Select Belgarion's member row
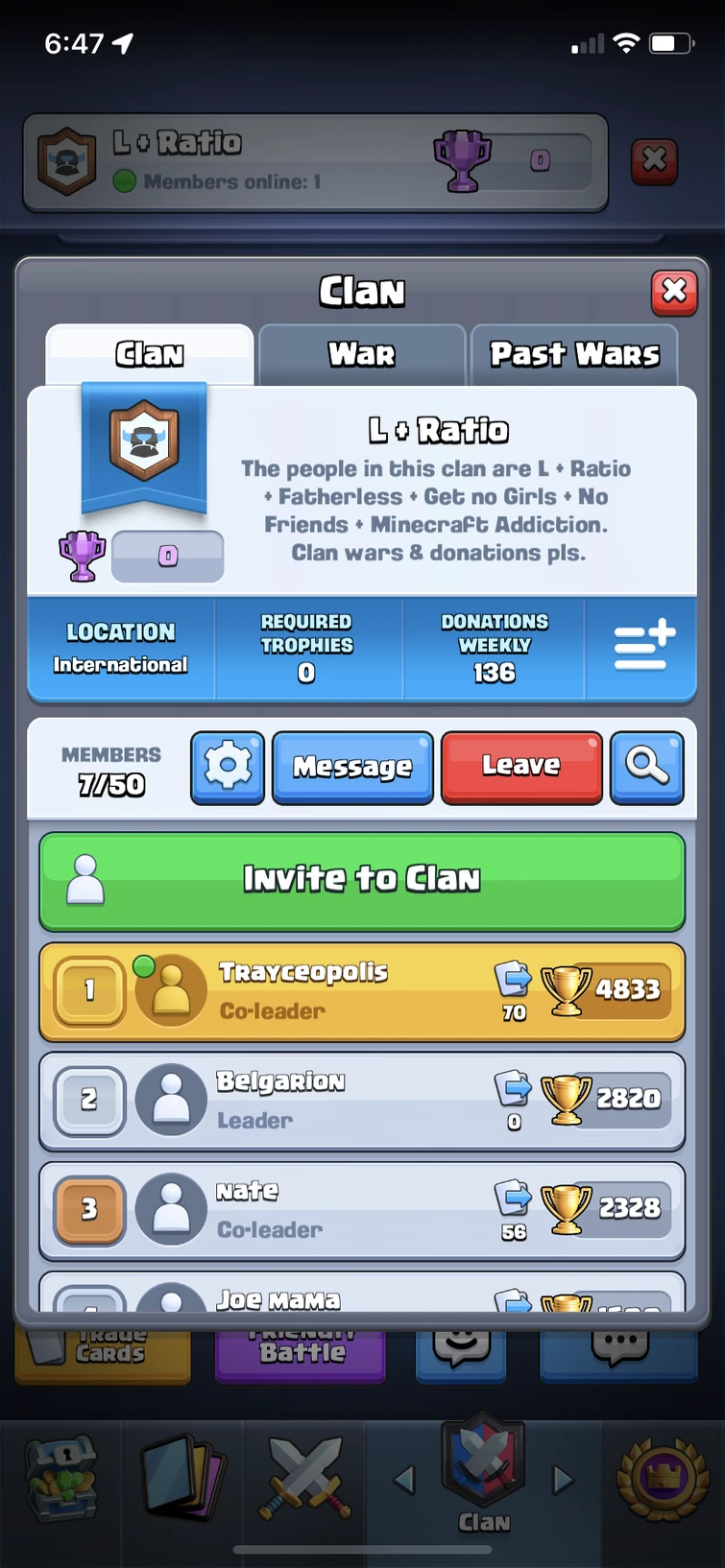Screen dimensions: 725x1568 tap(362, 1101)
